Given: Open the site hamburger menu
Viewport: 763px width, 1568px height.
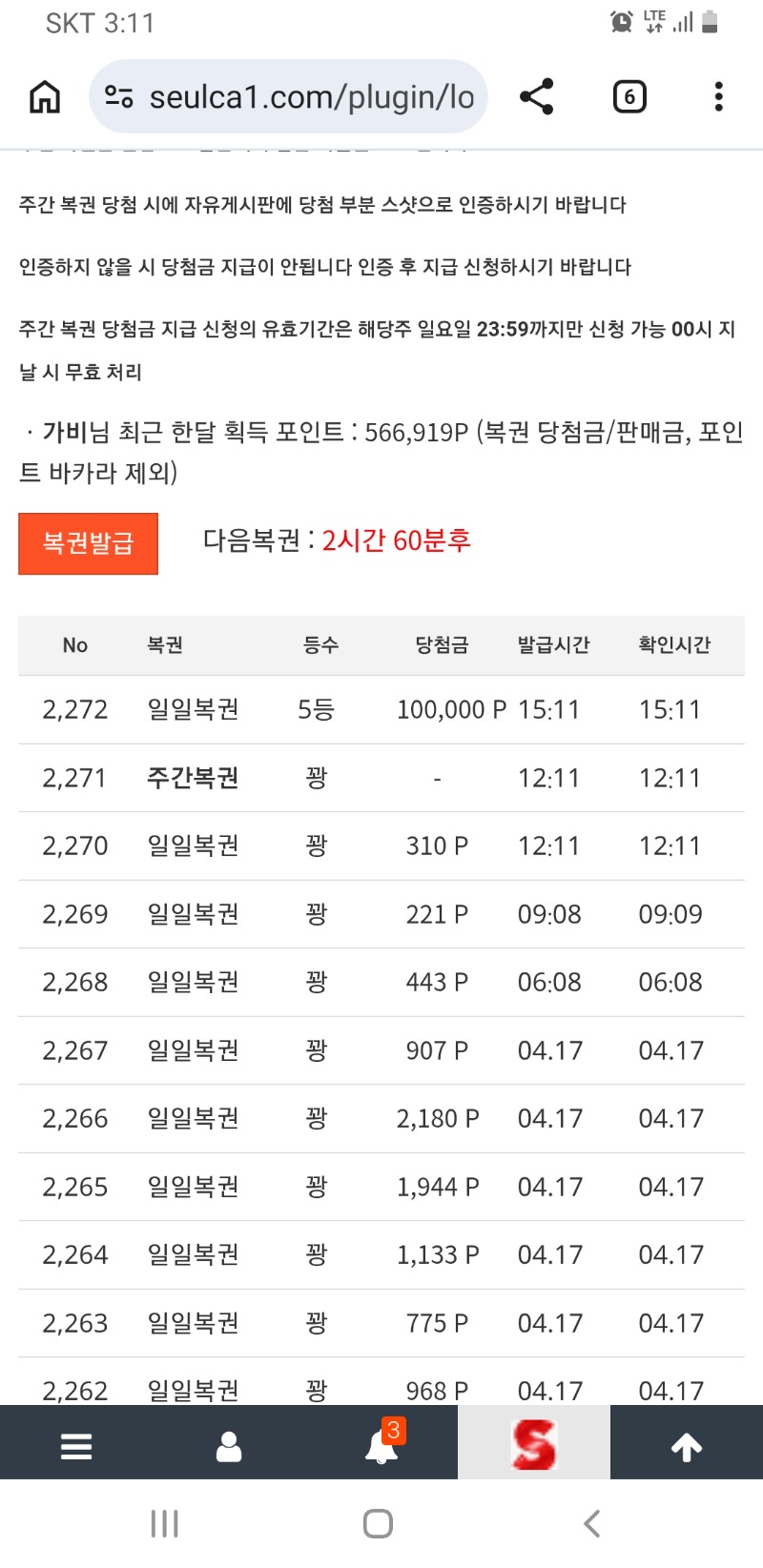Looking at the screenshot, I should coord(76,1447).
